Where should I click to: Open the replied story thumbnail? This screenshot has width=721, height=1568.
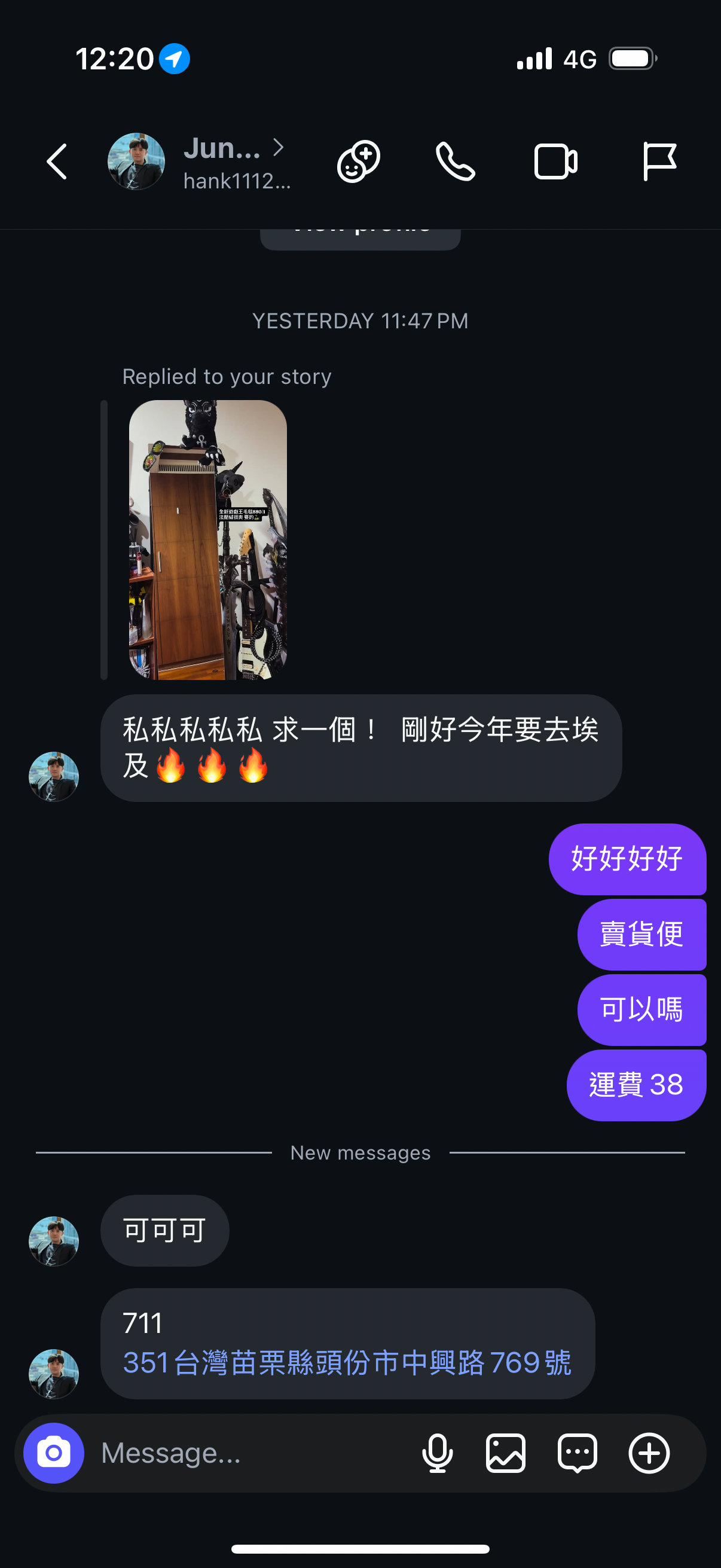(207, 539)
